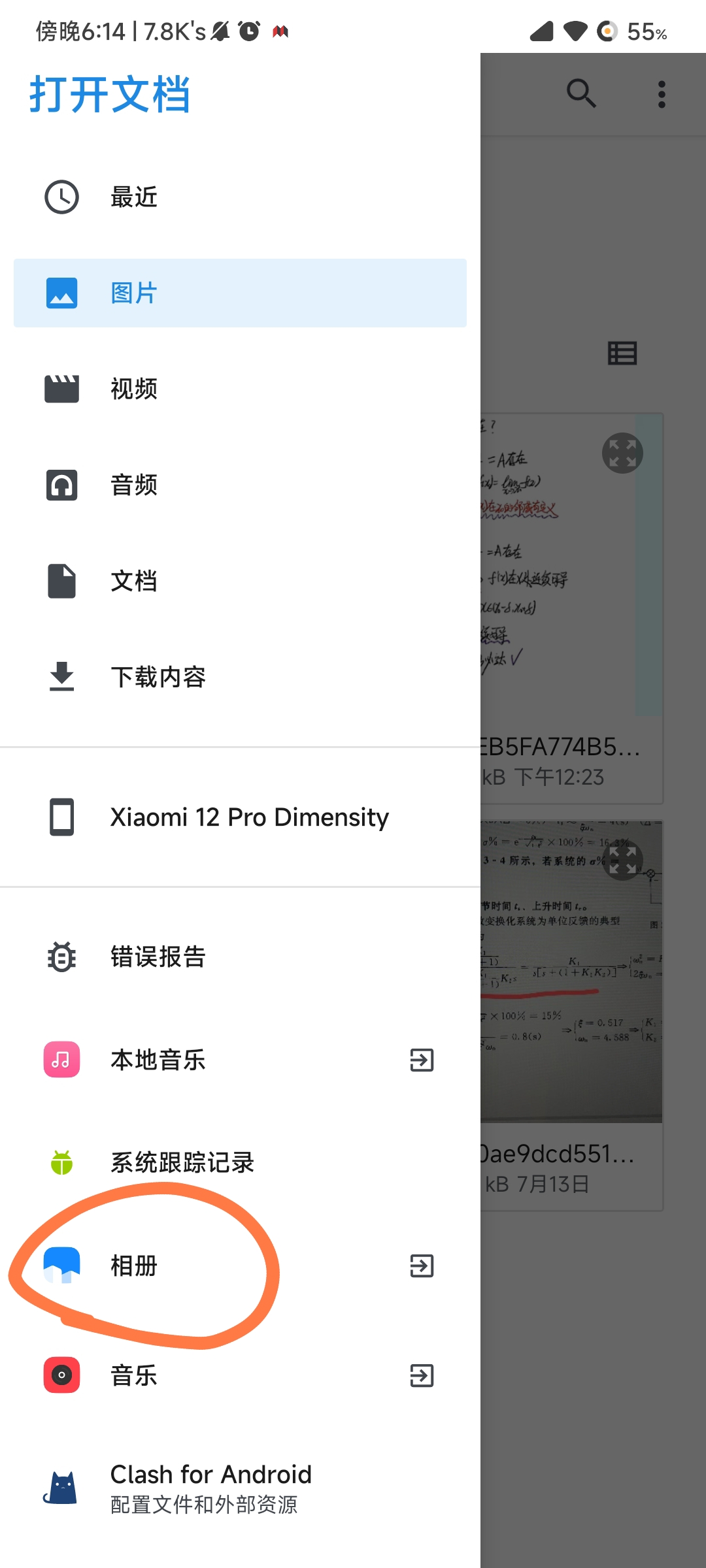Launch 相册 via its open-in-new arrow

click(421, 1266)
